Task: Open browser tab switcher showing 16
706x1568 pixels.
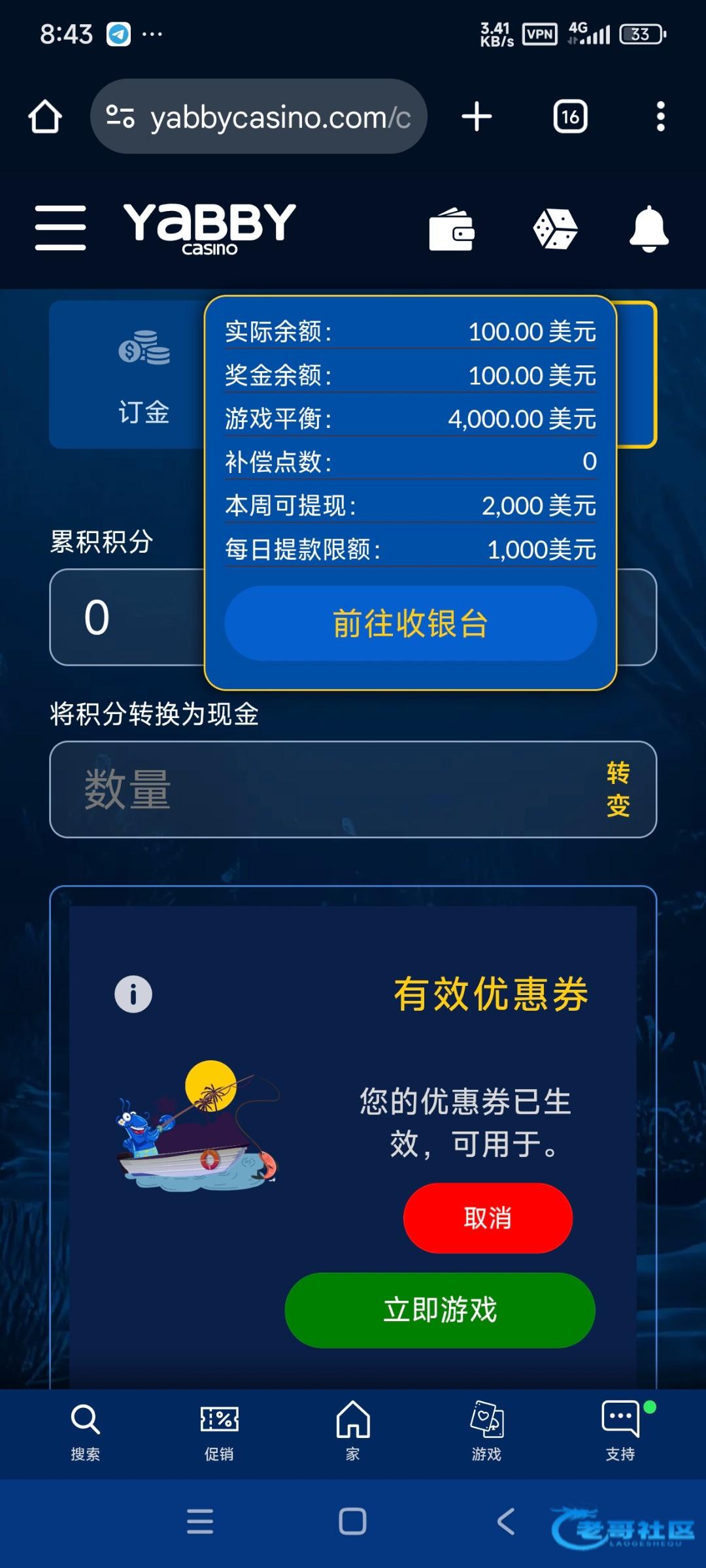Action: coord(570,117)
